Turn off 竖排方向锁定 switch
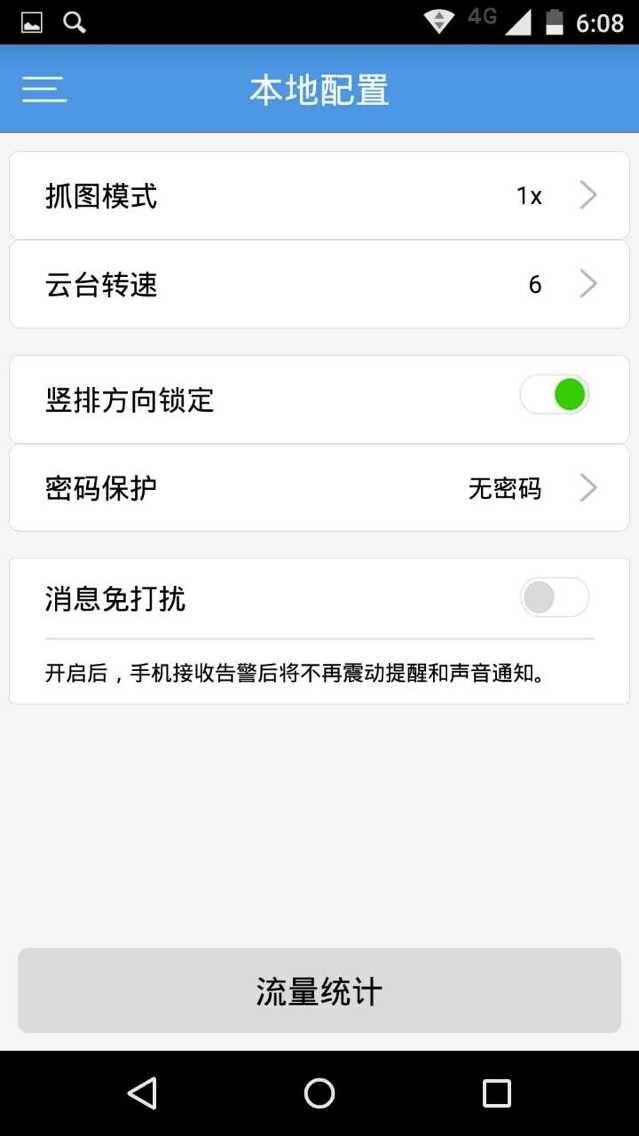 click(554, 397)
